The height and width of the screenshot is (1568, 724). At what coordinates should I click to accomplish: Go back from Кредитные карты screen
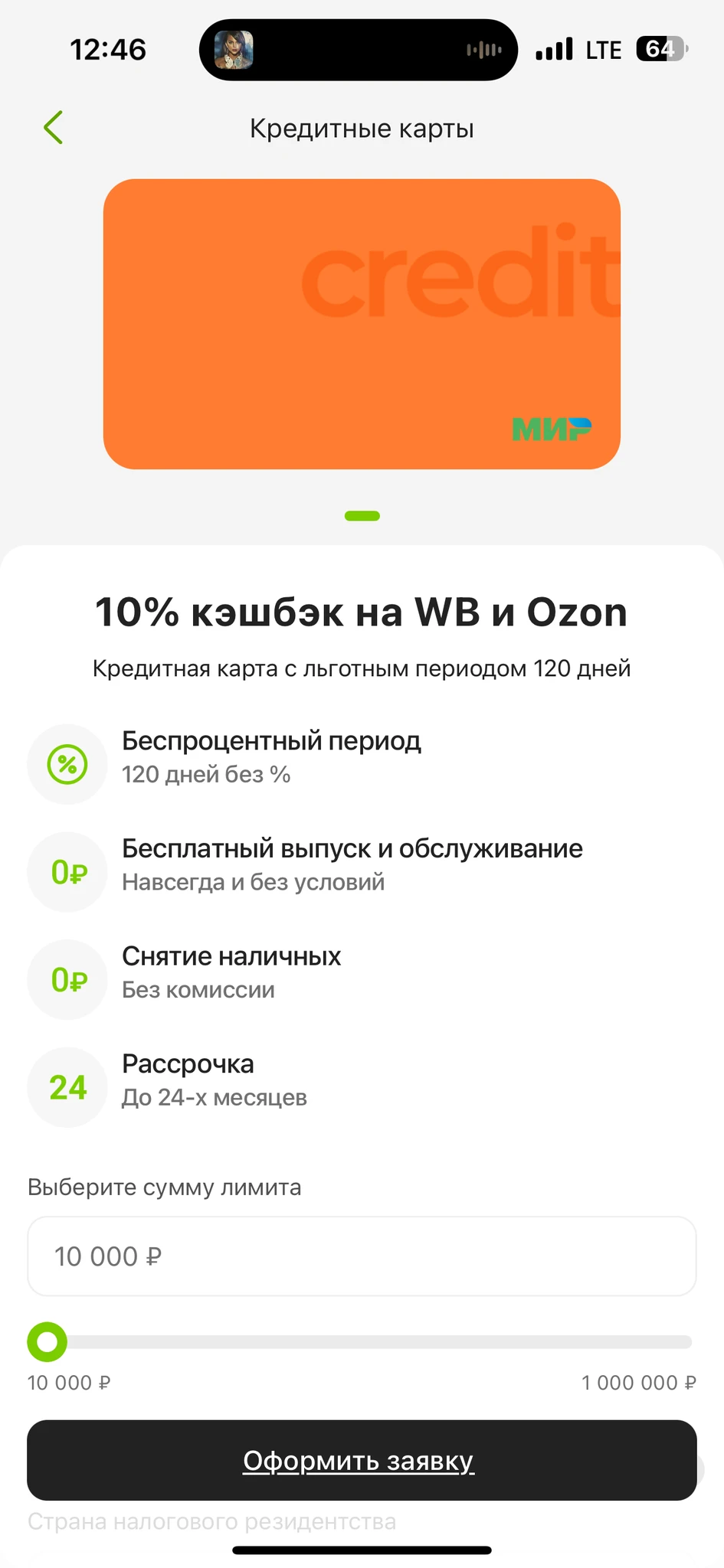tap(54, 128)
